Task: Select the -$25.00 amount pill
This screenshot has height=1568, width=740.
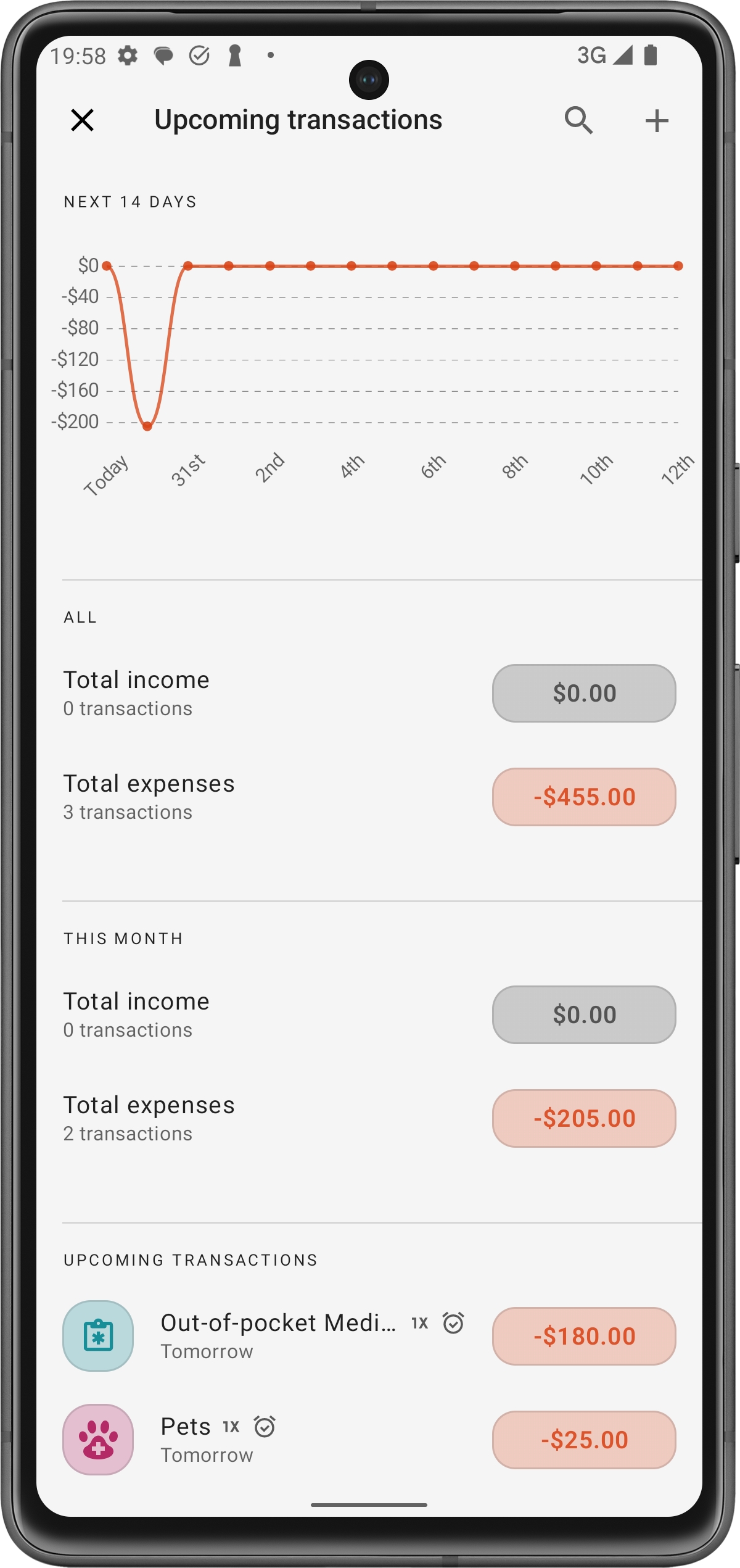Action: coord(583,1440)
